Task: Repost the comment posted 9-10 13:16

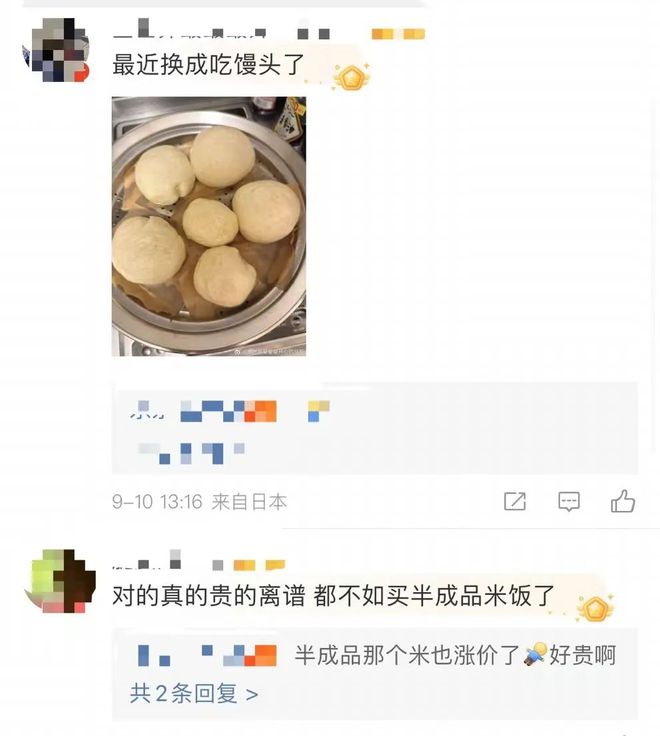Action: [515, 502]
